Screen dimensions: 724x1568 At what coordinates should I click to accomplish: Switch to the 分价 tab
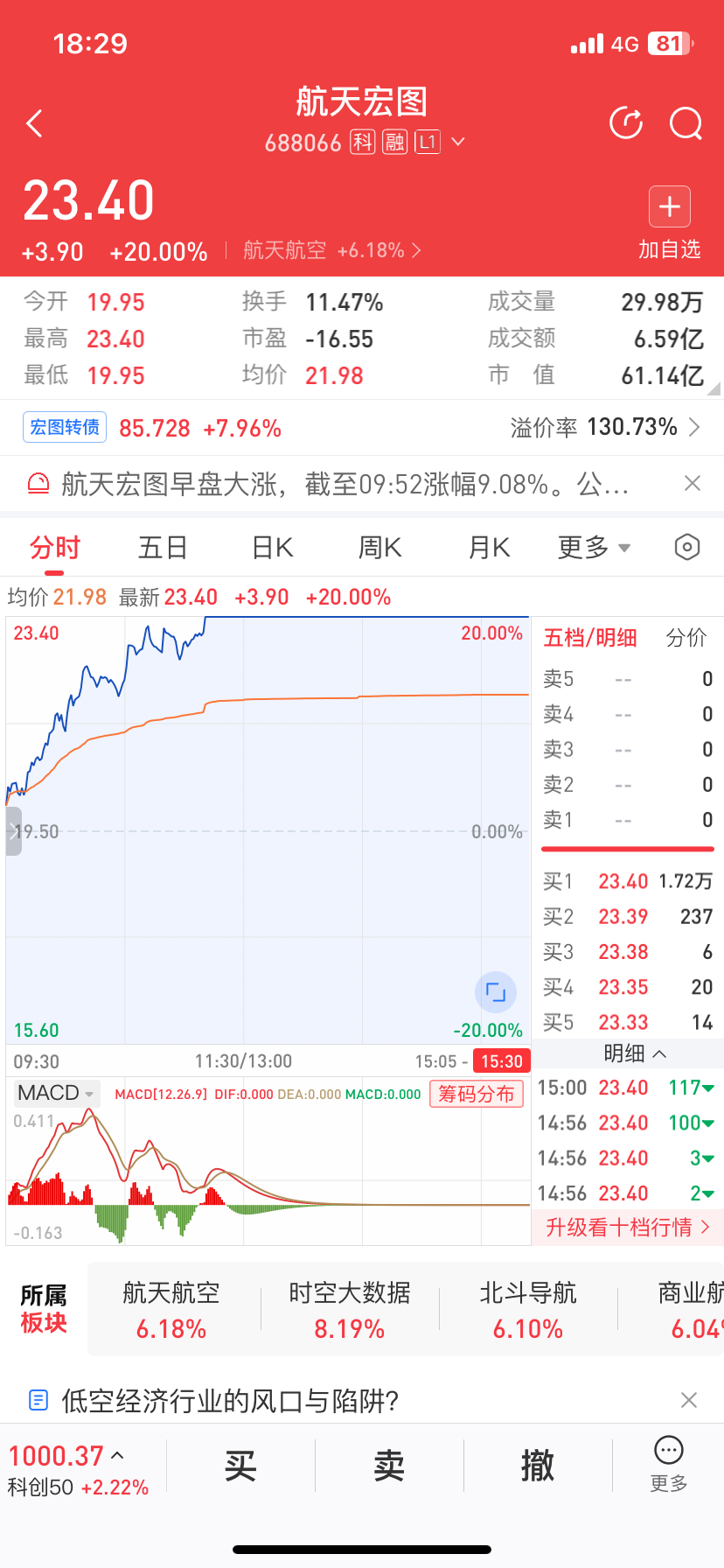coord(686,638)
